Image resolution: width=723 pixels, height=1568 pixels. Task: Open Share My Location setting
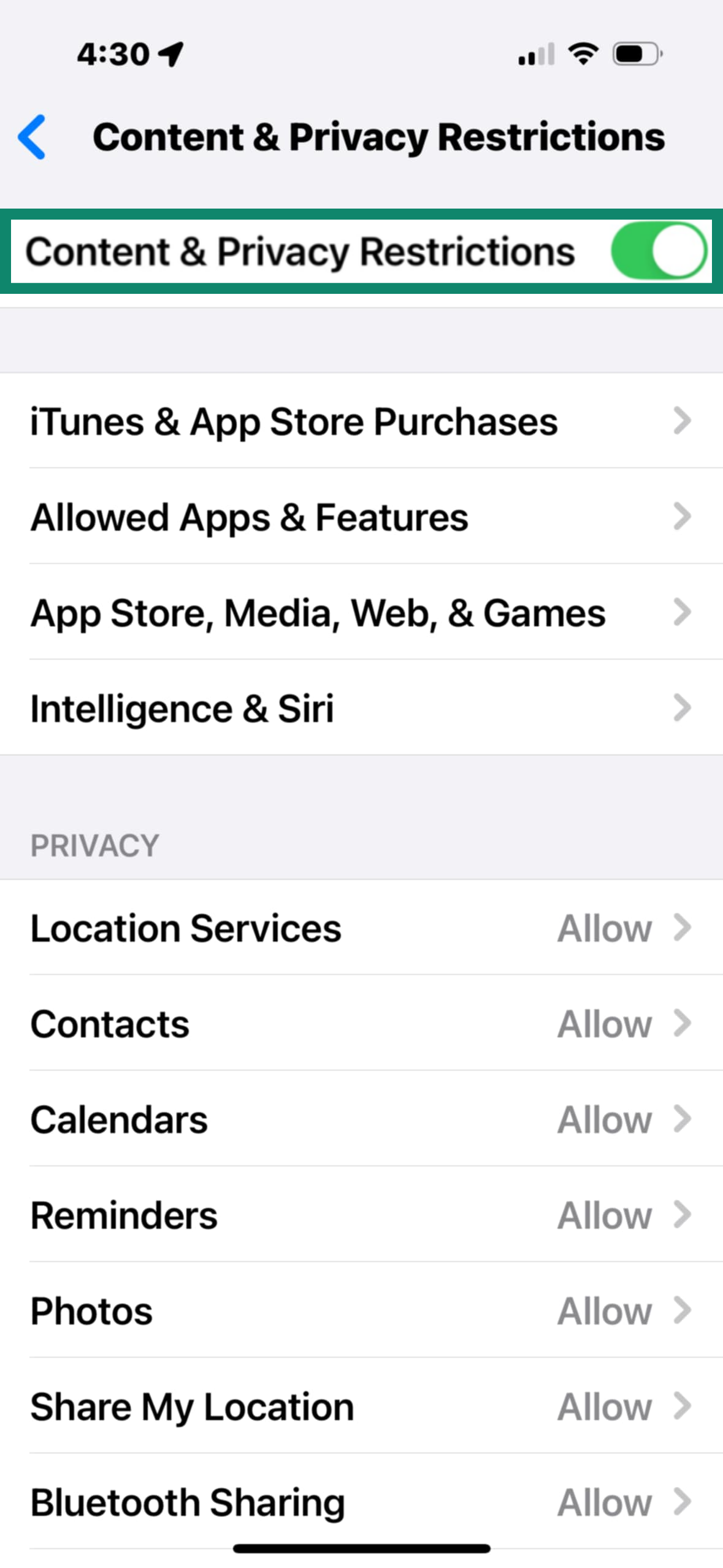(361, 1406)
